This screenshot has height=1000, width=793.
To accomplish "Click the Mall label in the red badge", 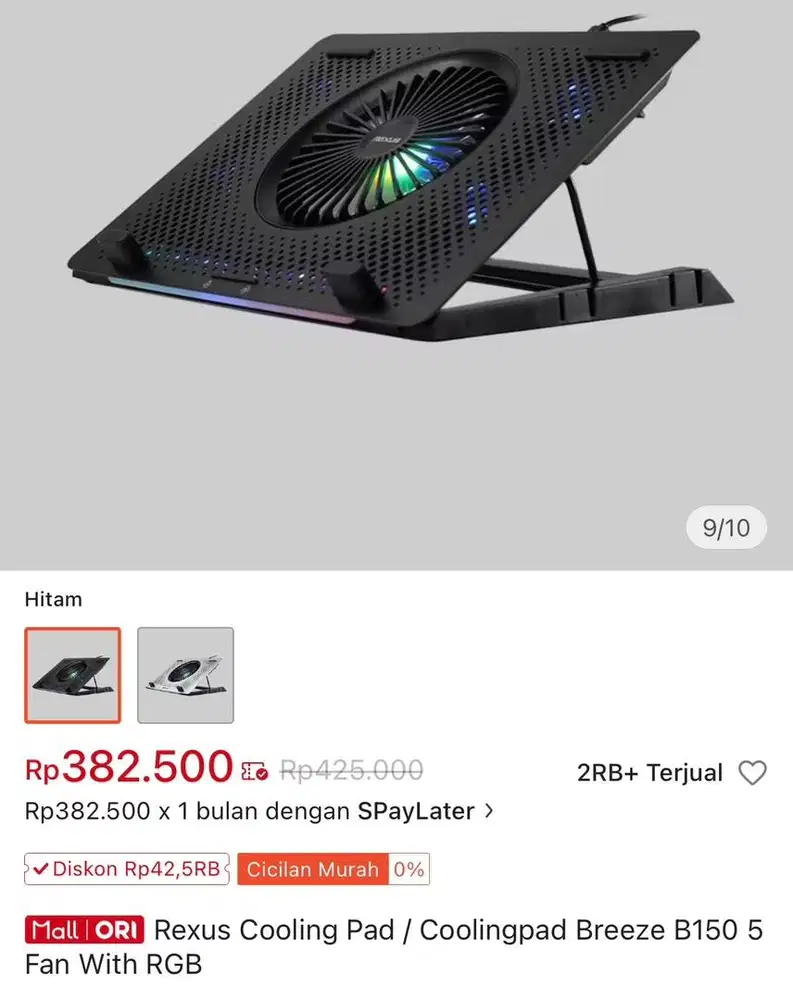I will click(55, 930).
